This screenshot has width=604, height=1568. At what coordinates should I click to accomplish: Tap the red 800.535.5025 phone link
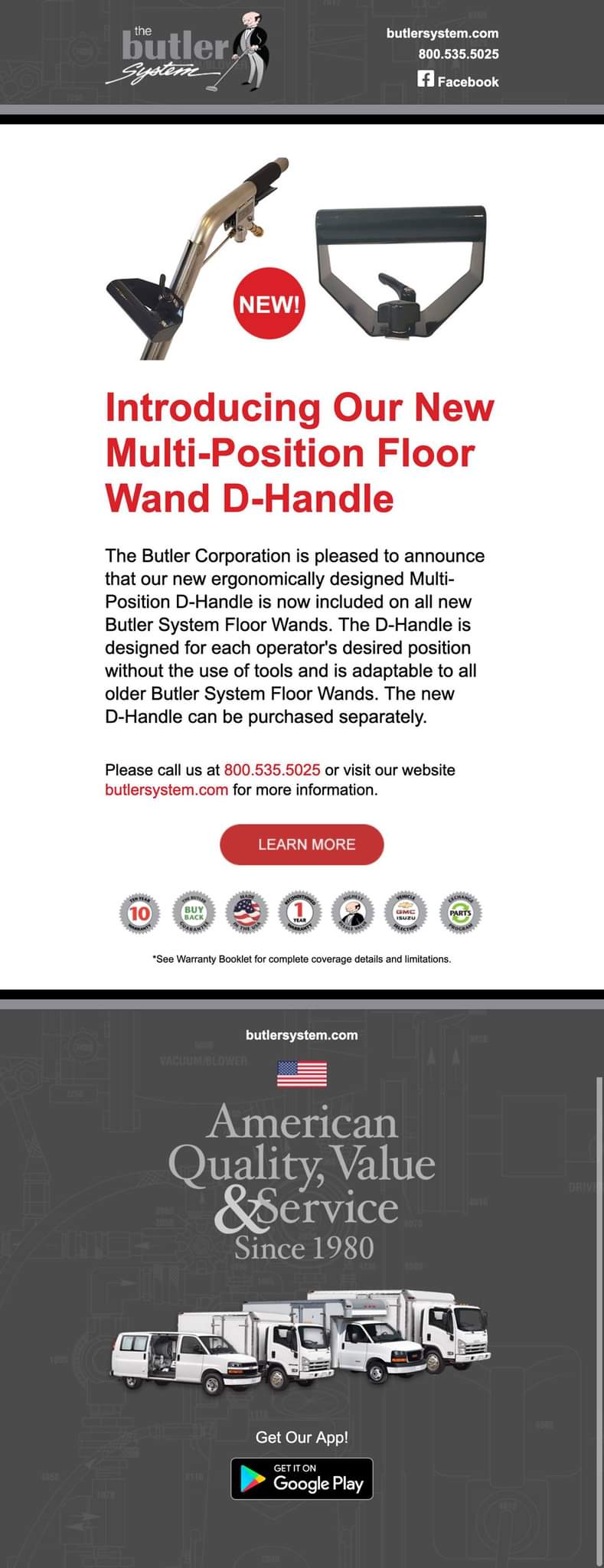[272, 770]
